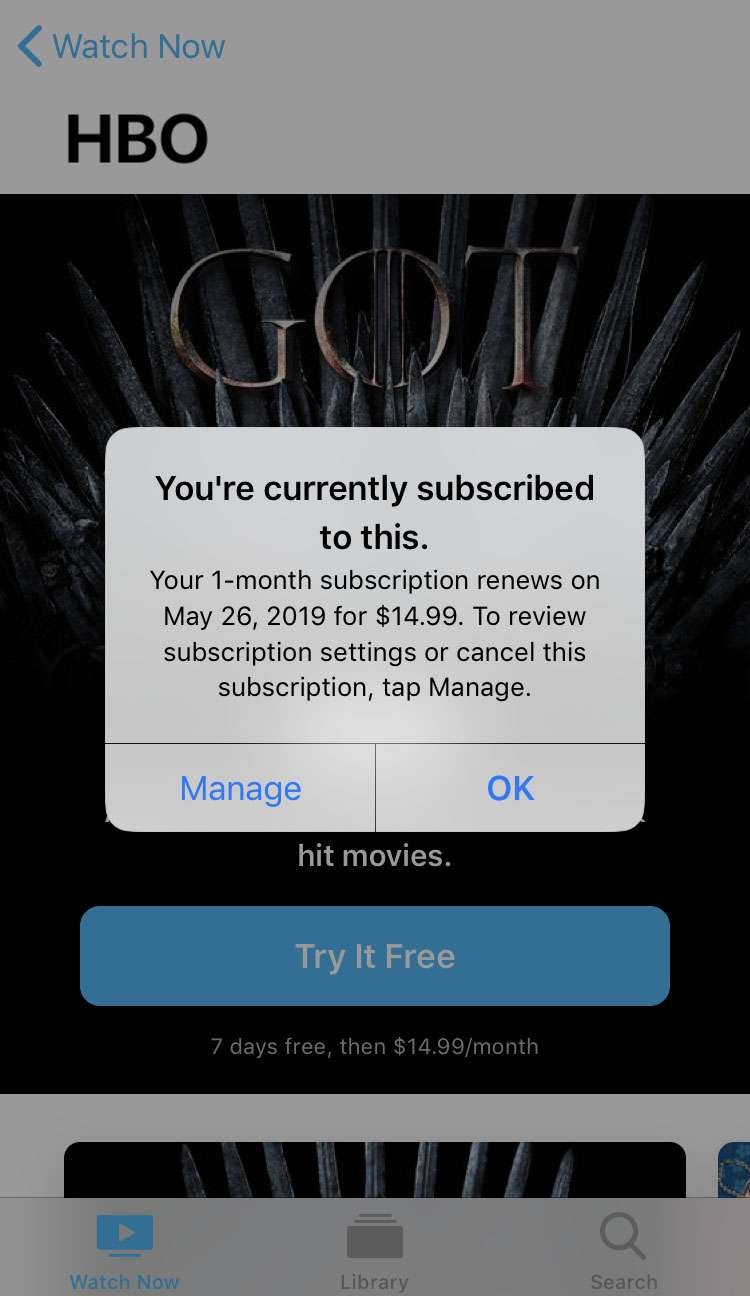Go back to Watch Now
Viewport: 750px width, 1296px height.
point(122,47)
